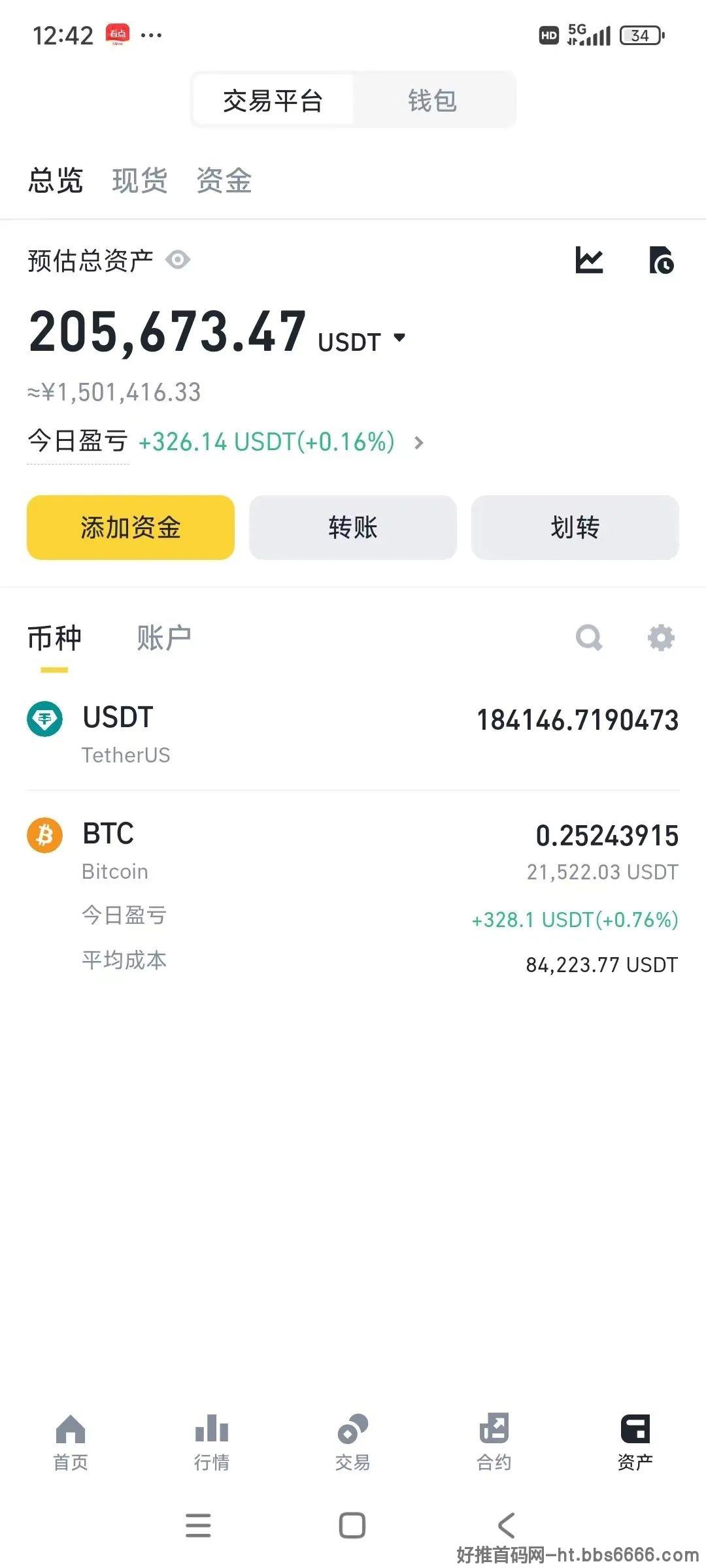The width and height of the screenshot is (706, 1568).
Task: Open the coin list settings gear
Action: click(661, 638)
